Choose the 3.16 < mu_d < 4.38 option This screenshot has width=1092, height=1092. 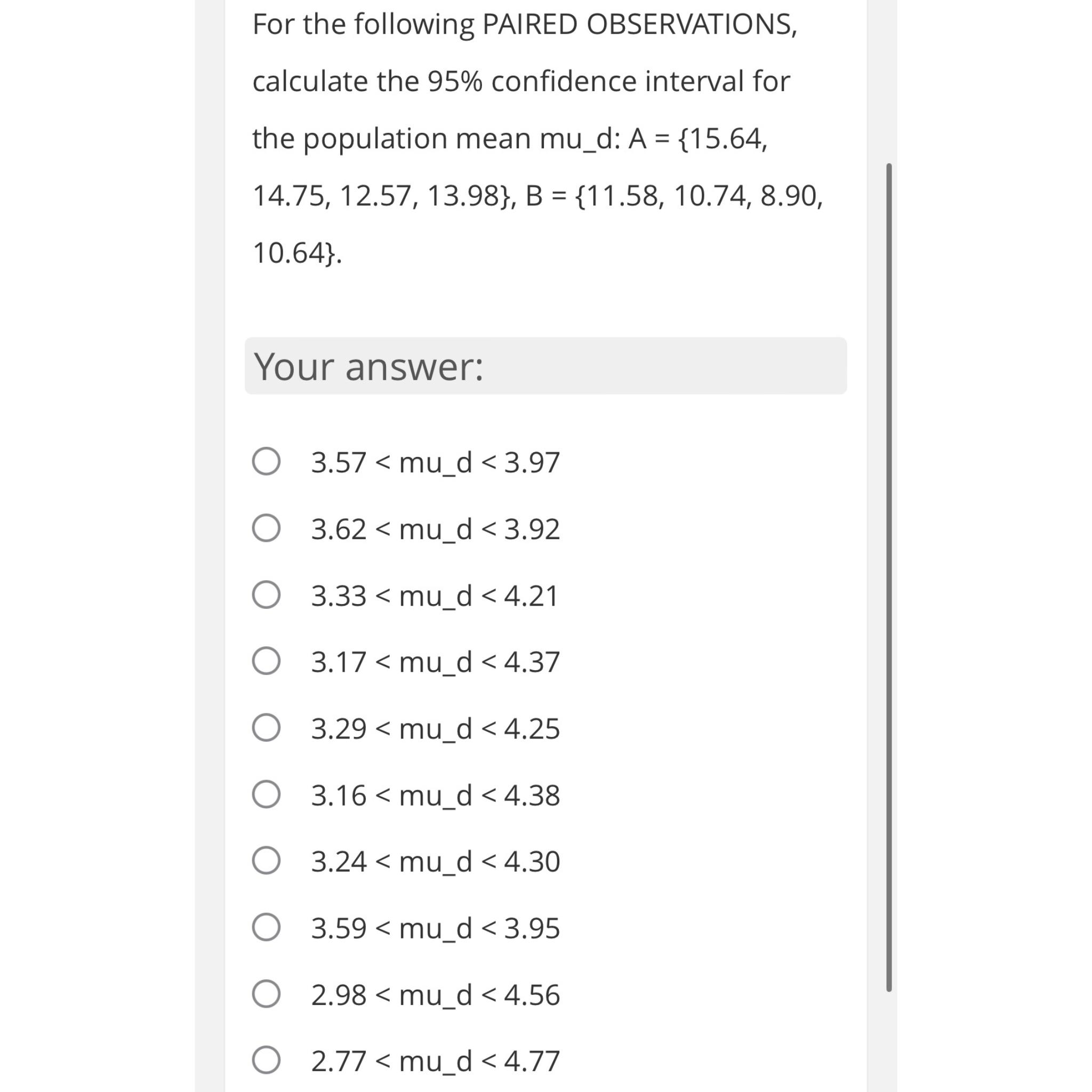tap(266, 794)
